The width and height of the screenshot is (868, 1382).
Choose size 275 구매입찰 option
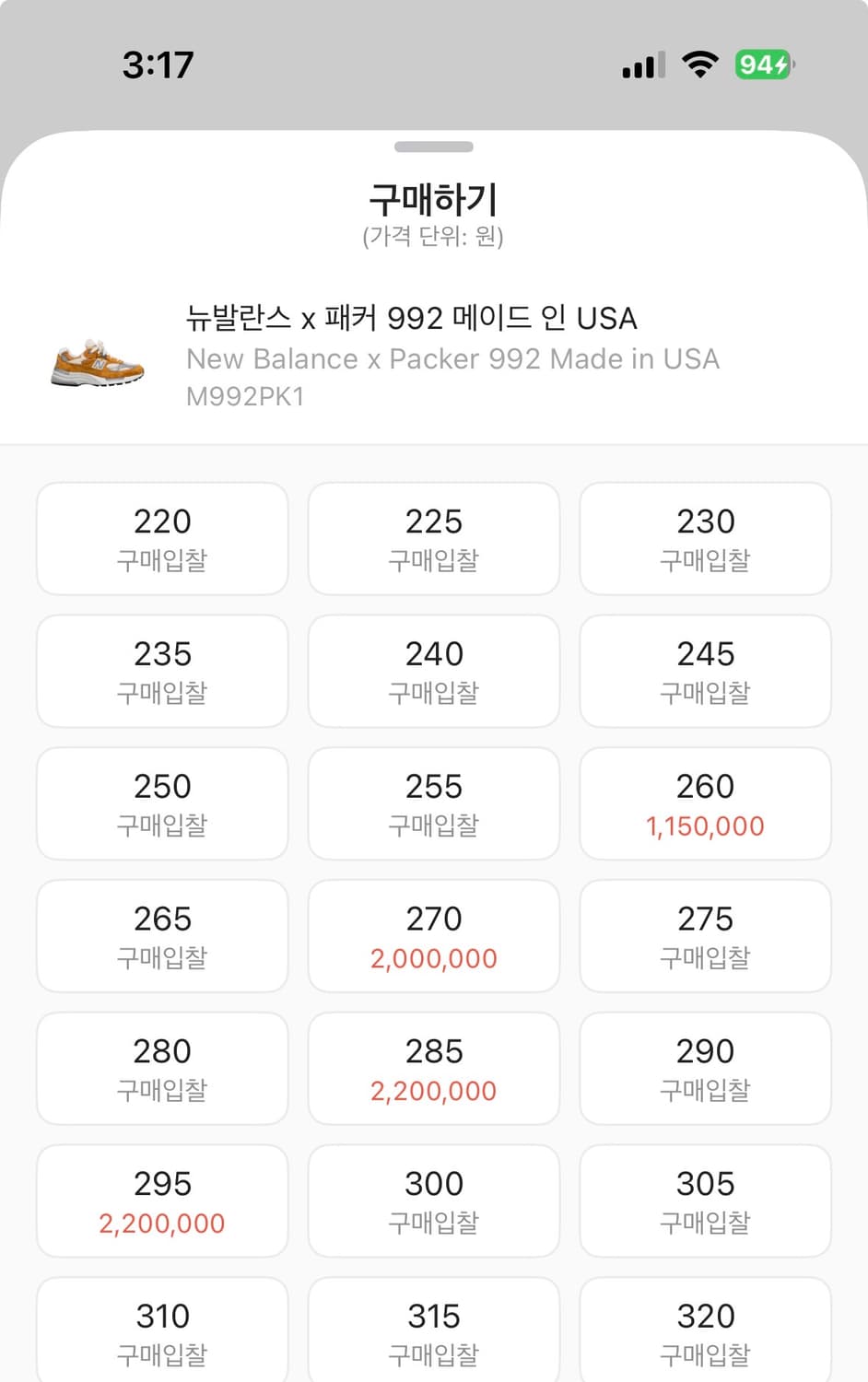704,936
